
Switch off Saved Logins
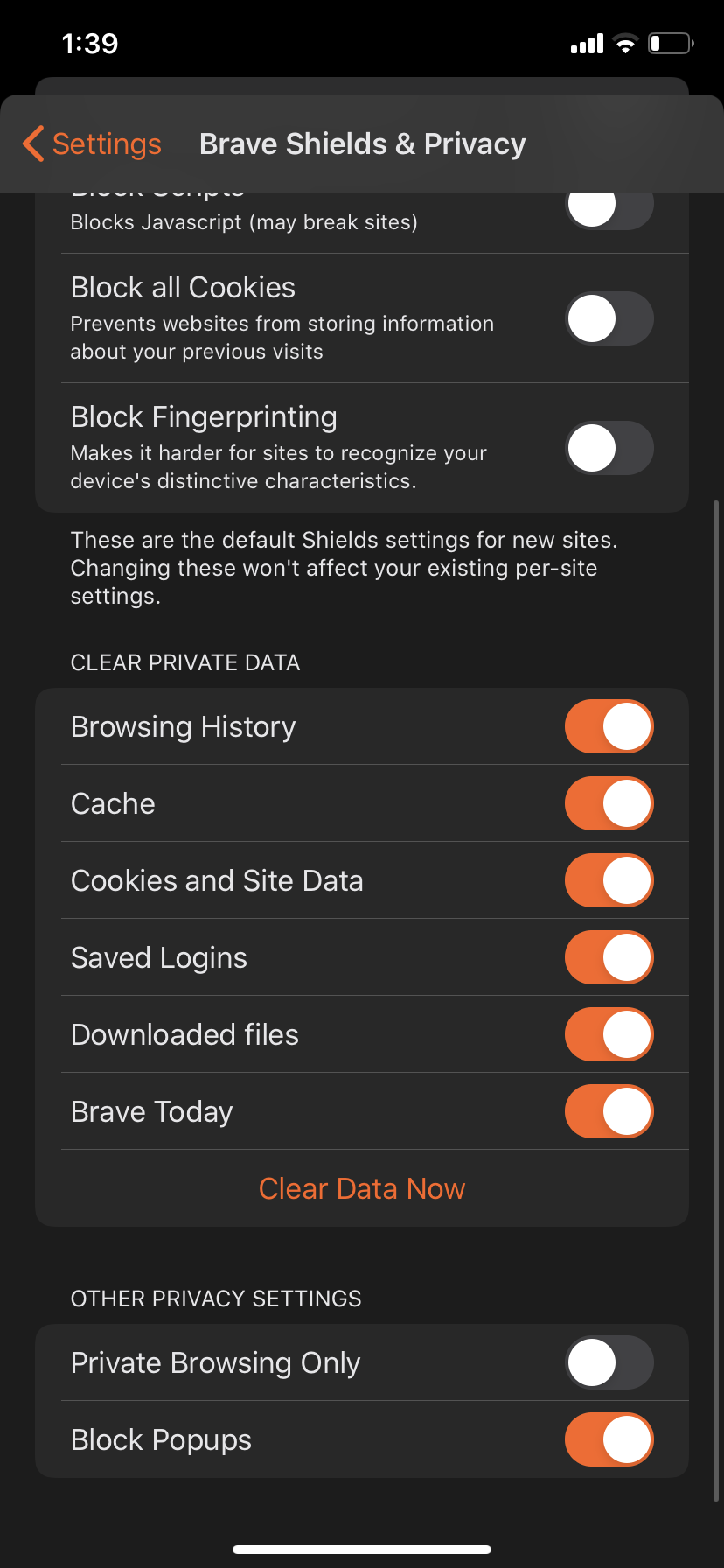click(x=609, y=957)
